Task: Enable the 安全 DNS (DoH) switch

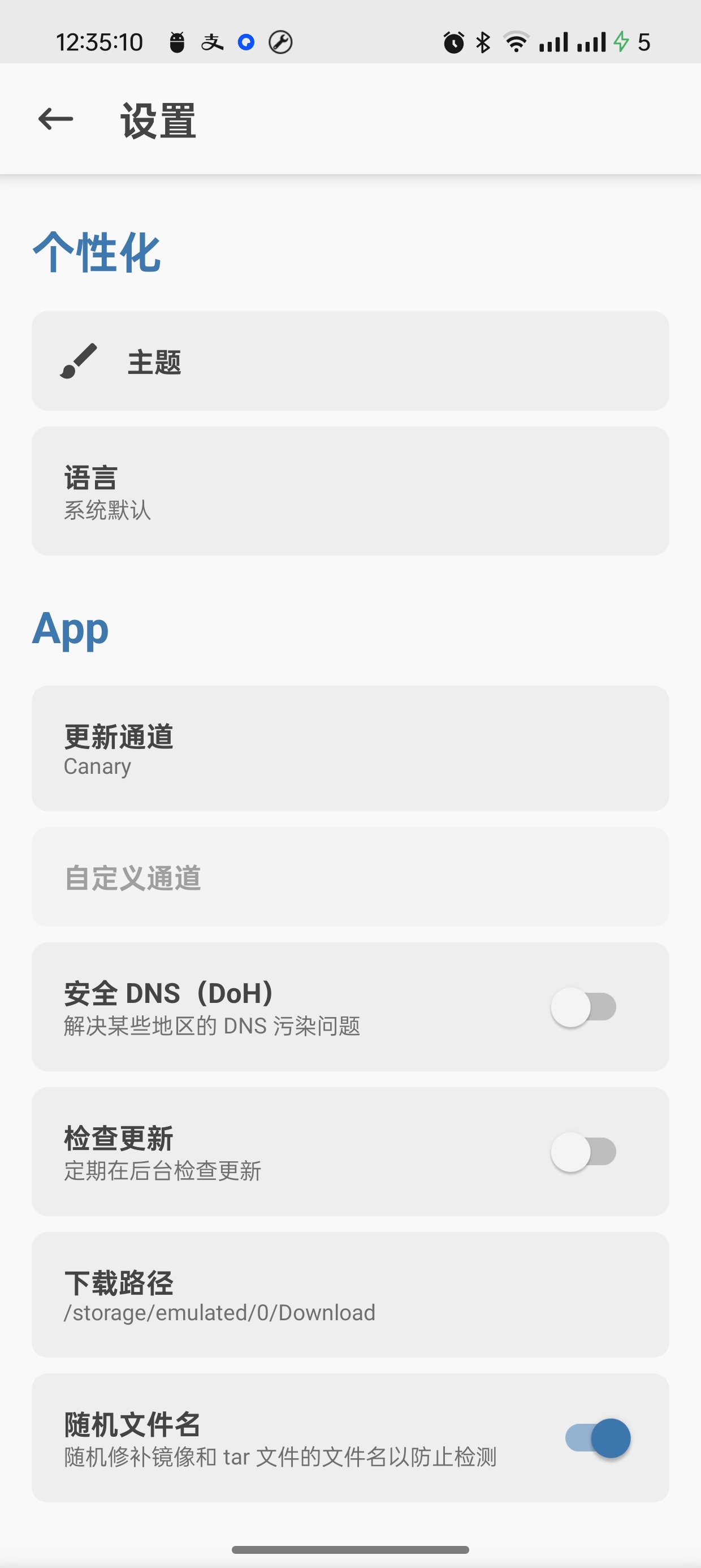Action: (x=583, y=1007)
